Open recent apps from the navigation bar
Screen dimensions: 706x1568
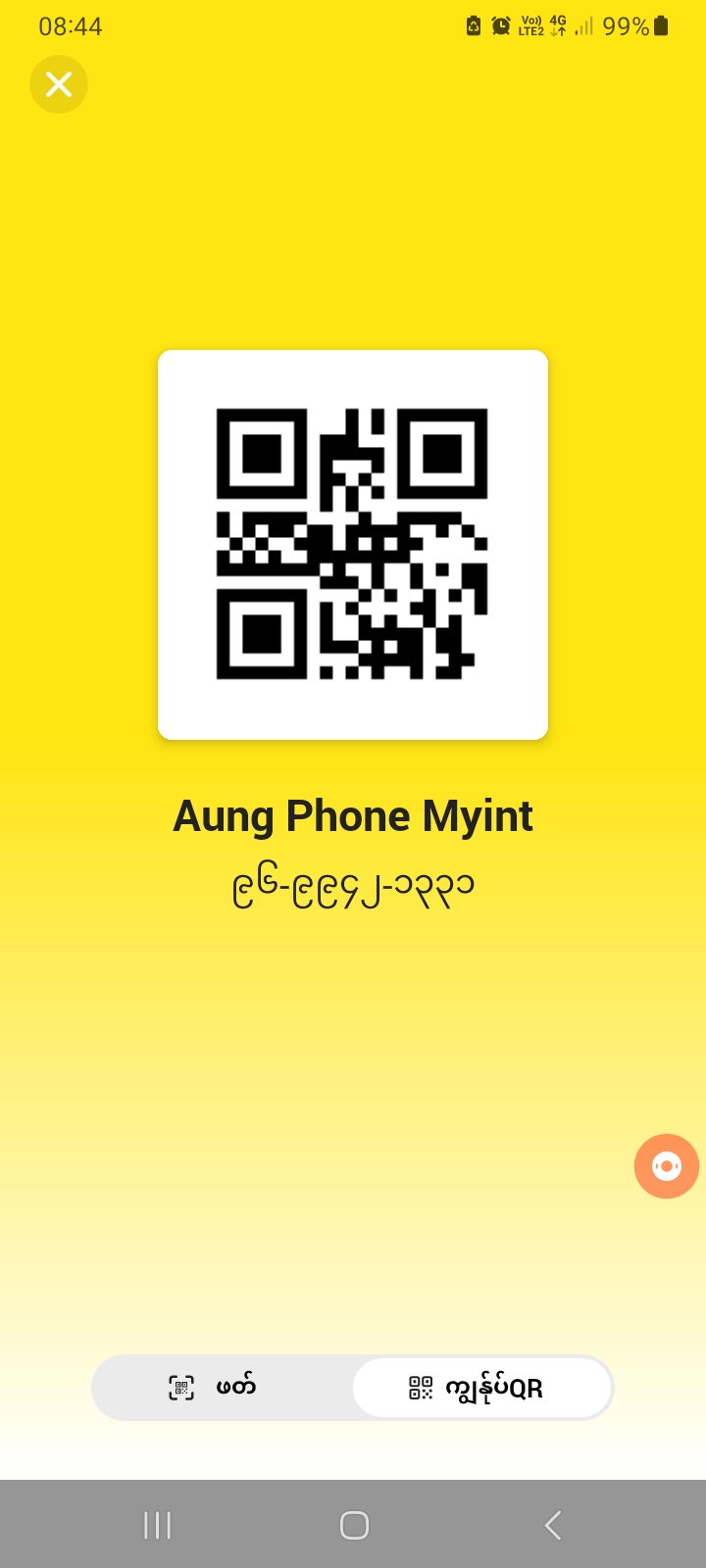coord(157,1525)
